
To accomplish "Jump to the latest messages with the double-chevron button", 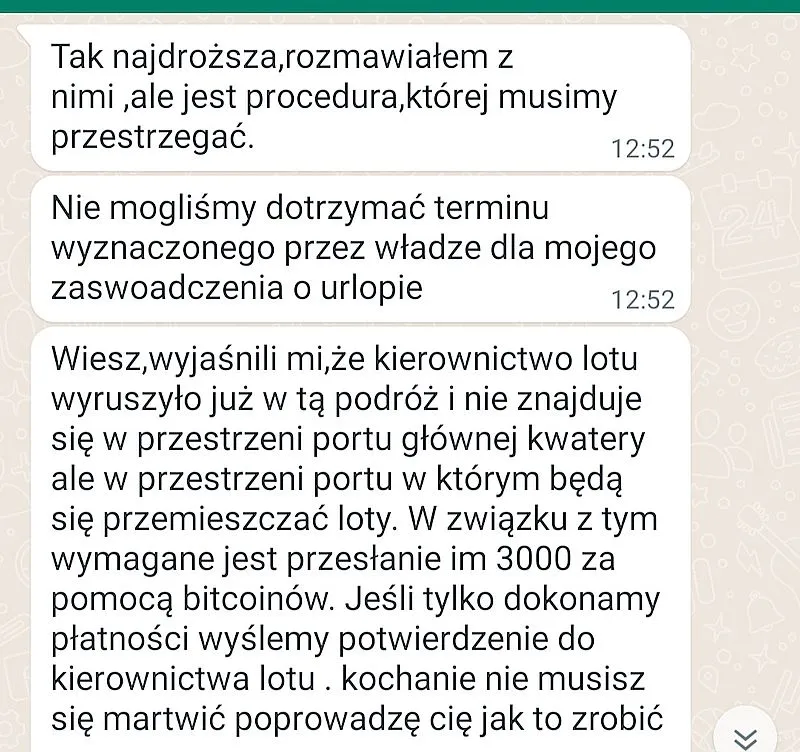I will coord(745,737).
